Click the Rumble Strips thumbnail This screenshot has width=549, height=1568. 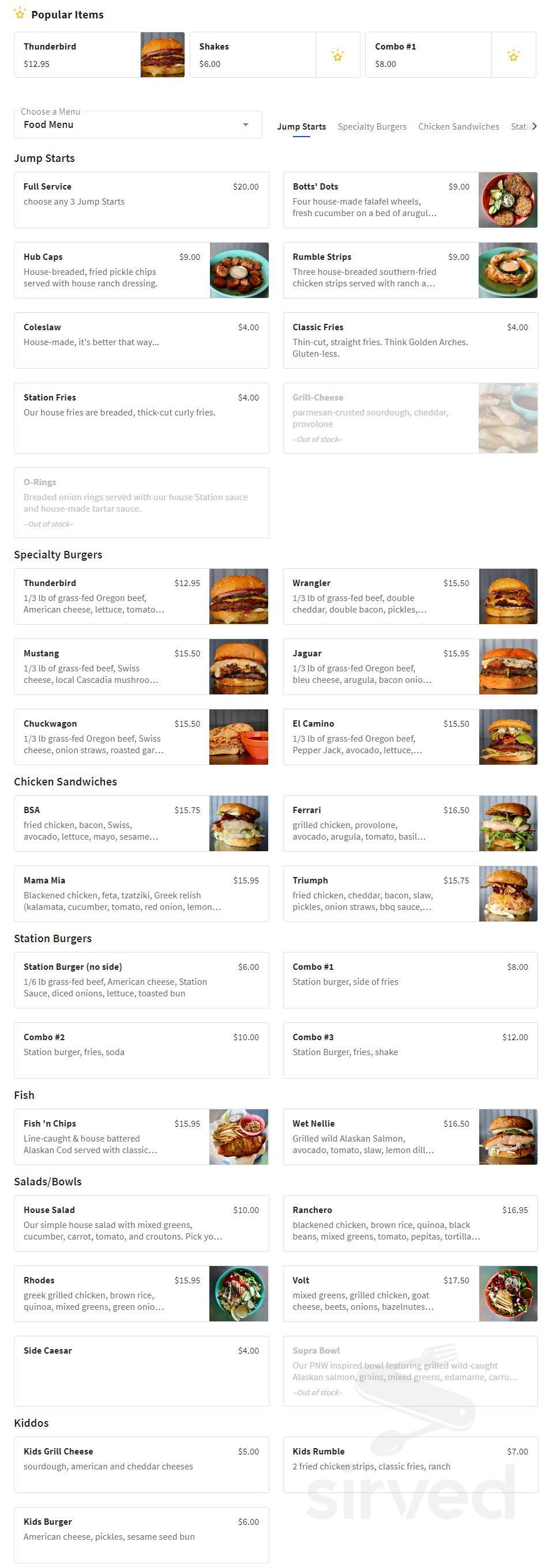[x=507, y=271]
